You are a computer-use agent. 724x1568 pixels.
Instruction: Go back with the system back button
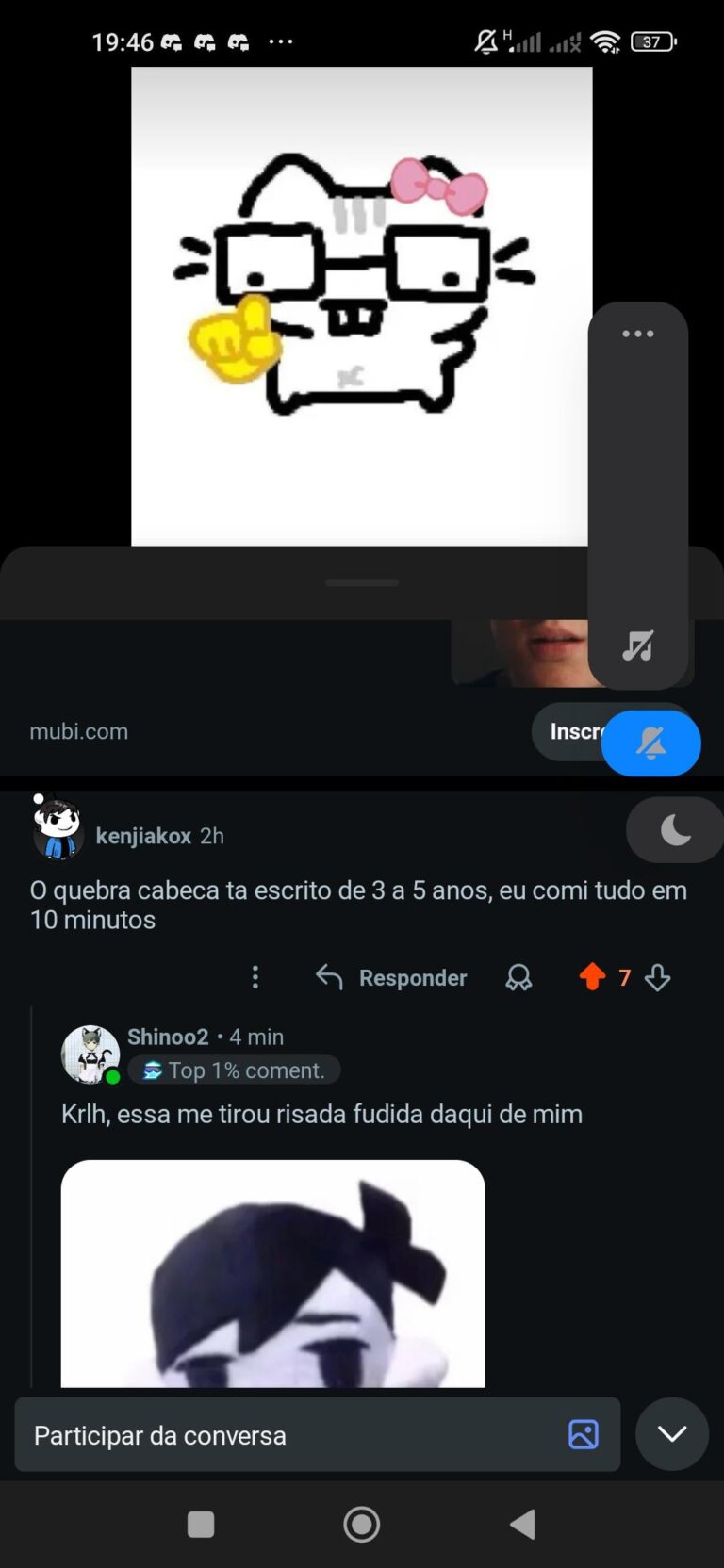[523, 1524]
